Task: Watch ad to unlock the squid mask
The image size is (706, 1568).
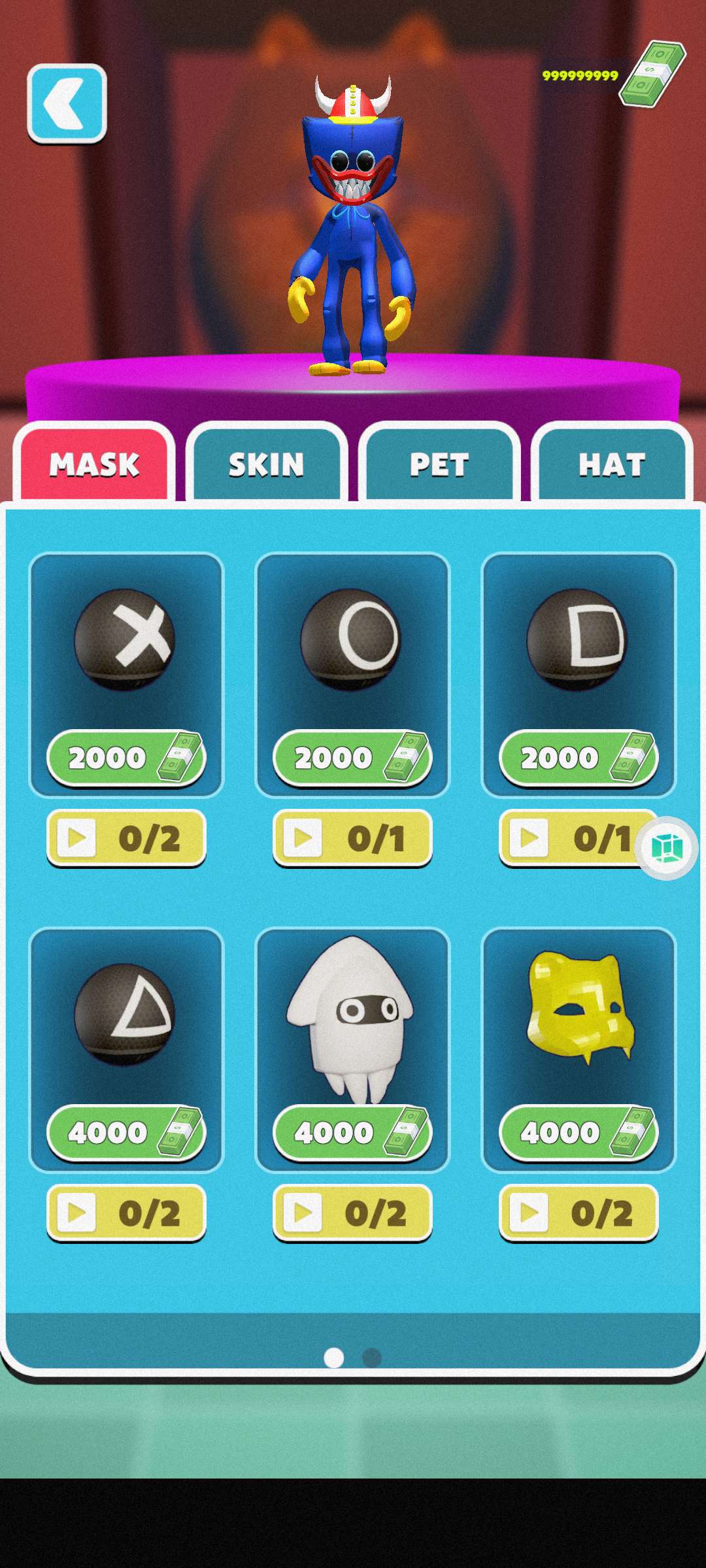Action: tap(352, 1213)
